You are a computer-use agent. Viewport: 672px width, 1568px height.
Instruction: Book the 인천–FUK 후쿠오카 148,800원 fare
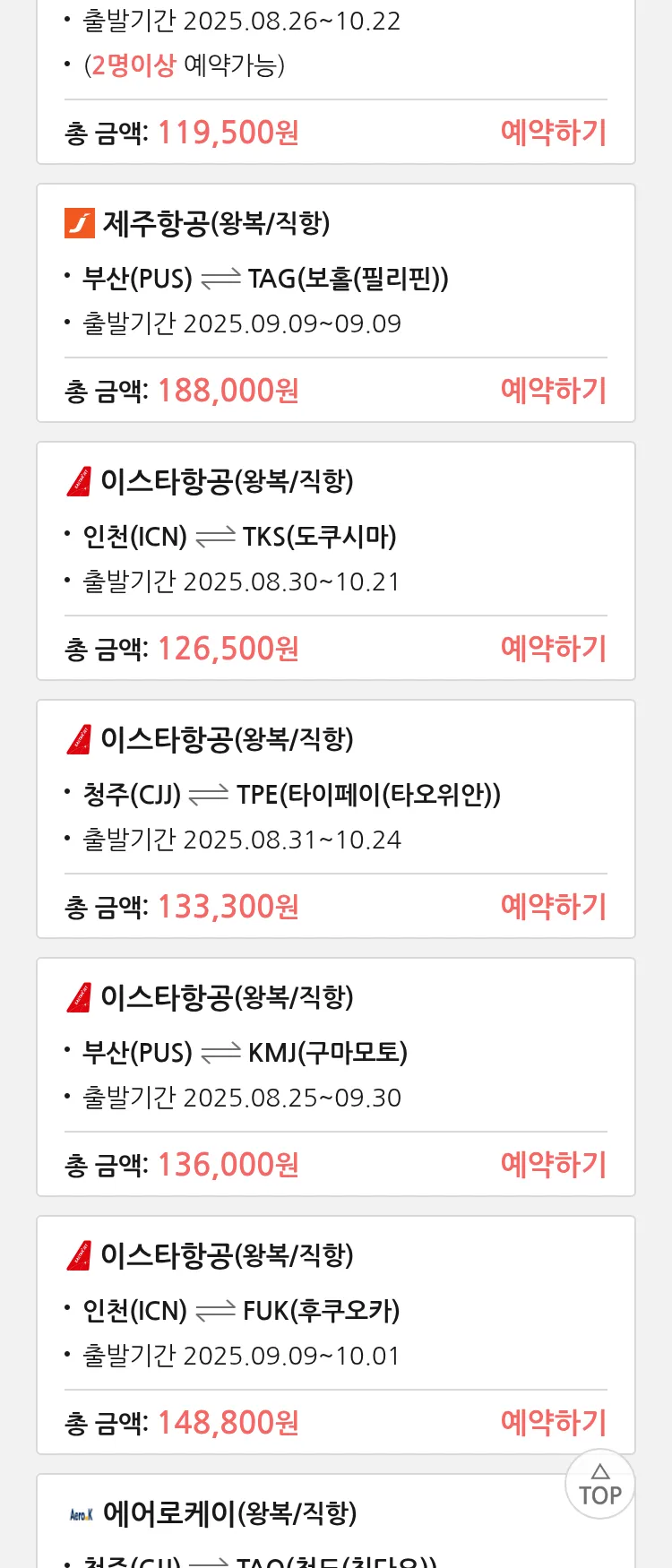553,1423
